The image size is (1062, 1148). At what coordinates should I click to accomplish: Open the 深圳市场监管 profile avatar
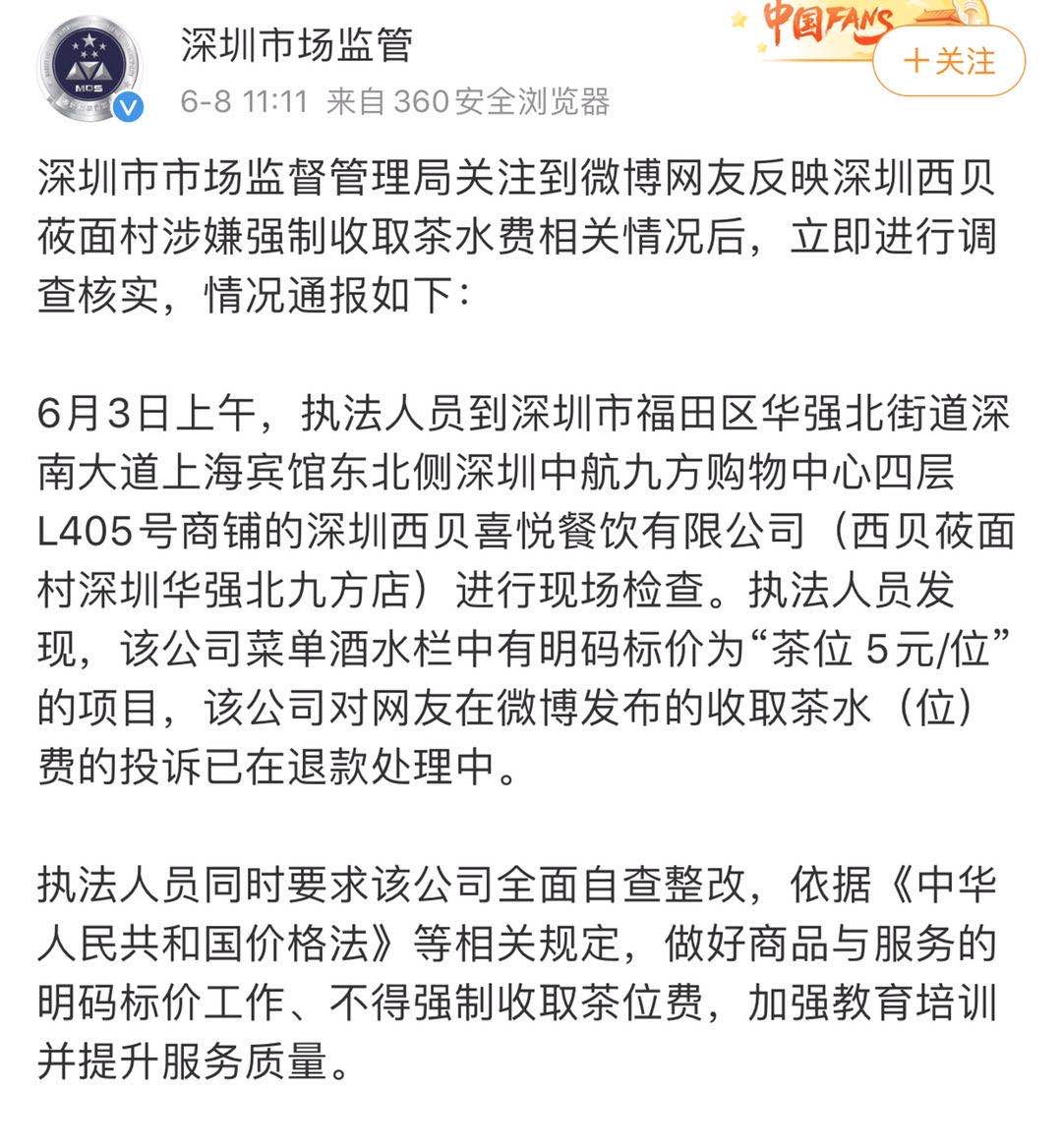click(x=88, y=67)
